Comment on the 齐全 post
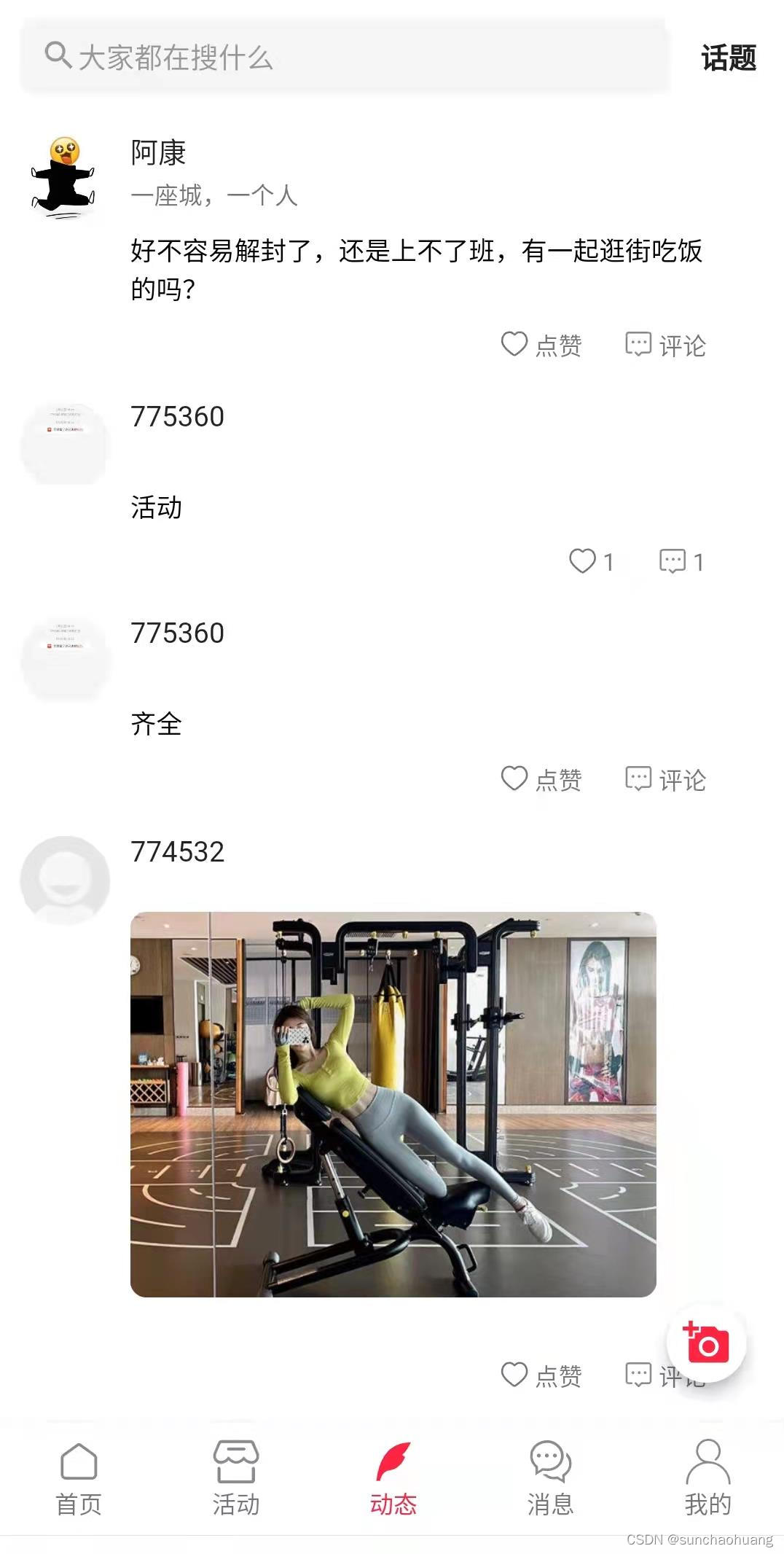This screenshot has width=784, height=1554. [x=665, y=779]
